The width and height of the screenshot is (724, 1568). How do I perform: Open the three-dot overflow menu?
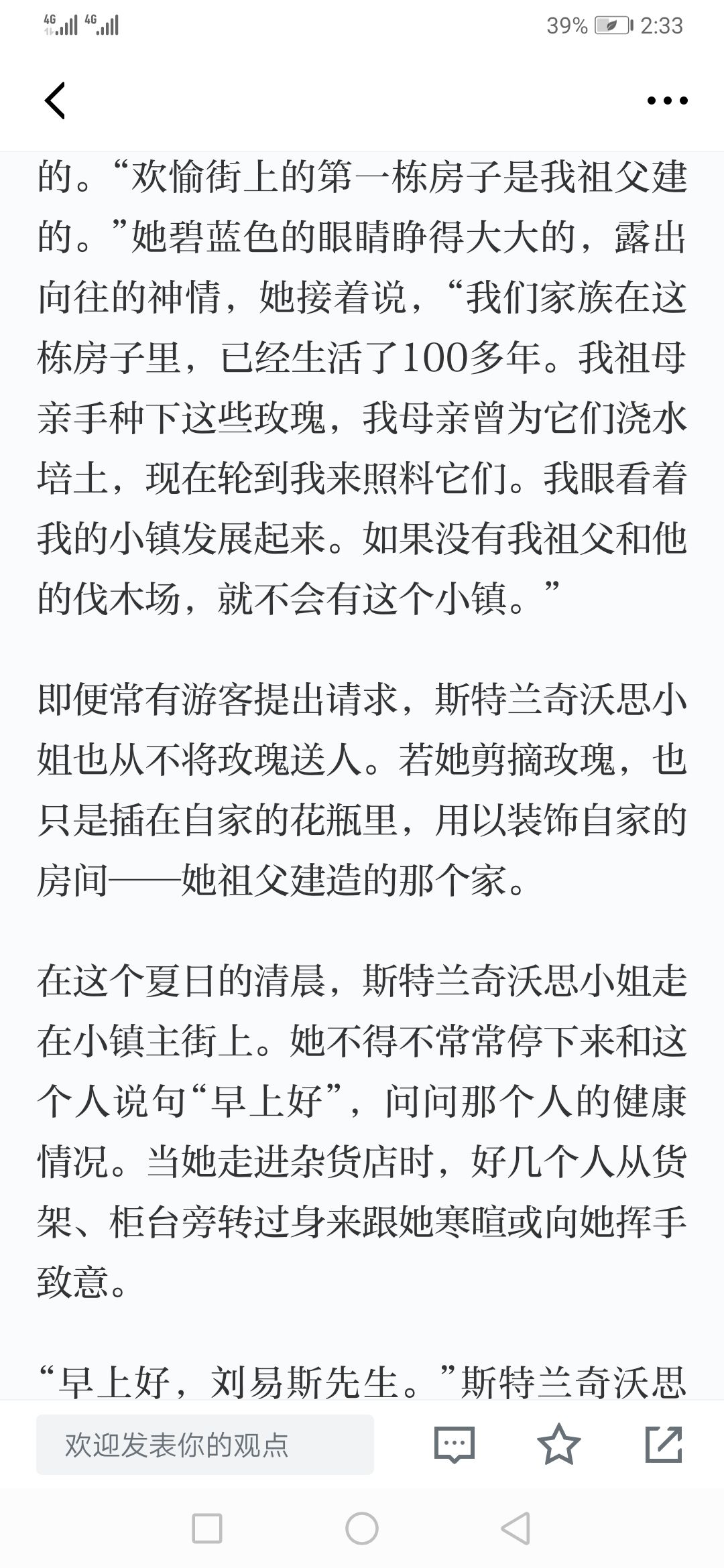click(667, 101)
